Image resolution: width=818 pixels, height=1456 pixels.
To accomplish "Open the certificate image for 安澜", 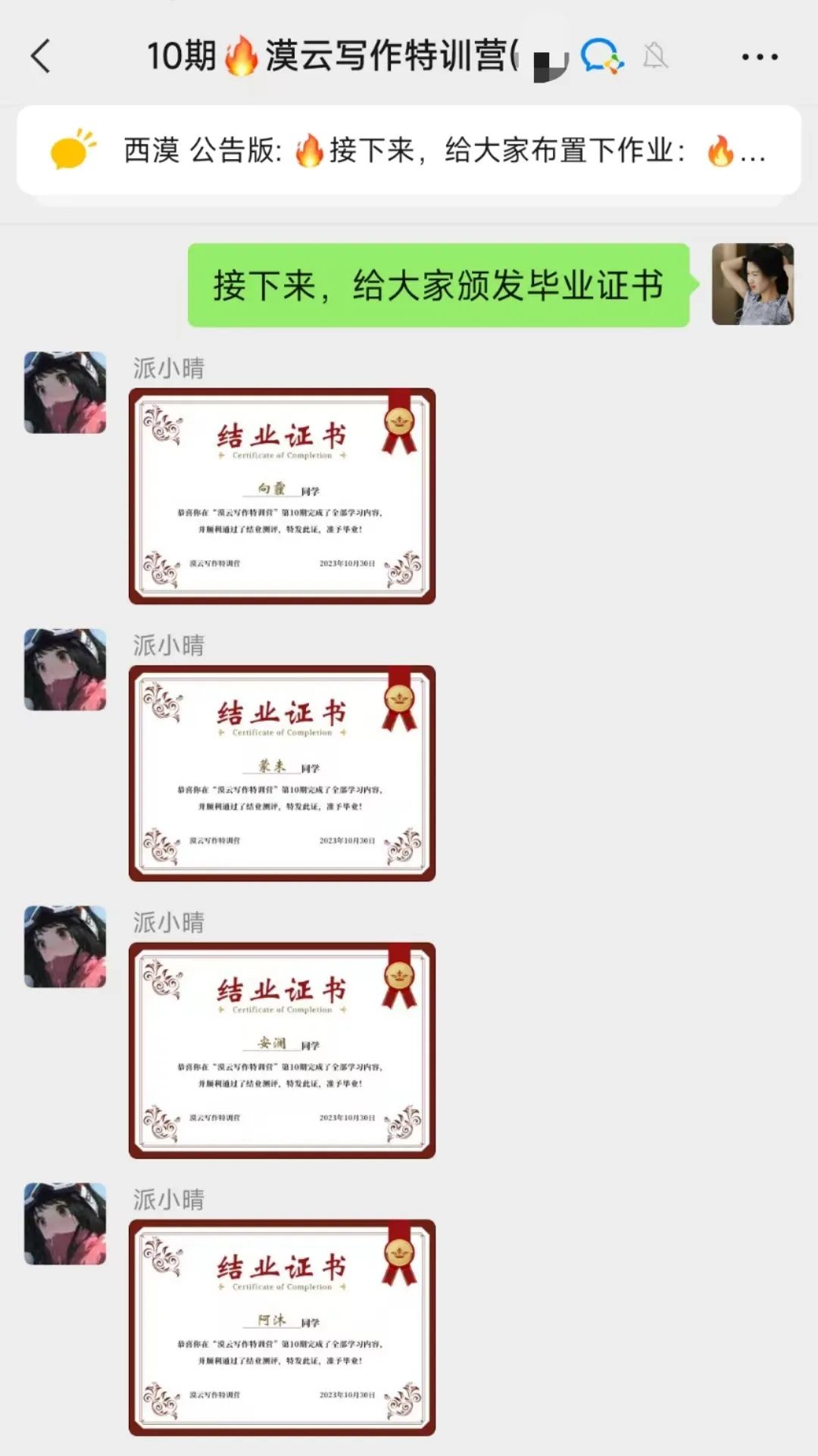I will coord(282,1050).
